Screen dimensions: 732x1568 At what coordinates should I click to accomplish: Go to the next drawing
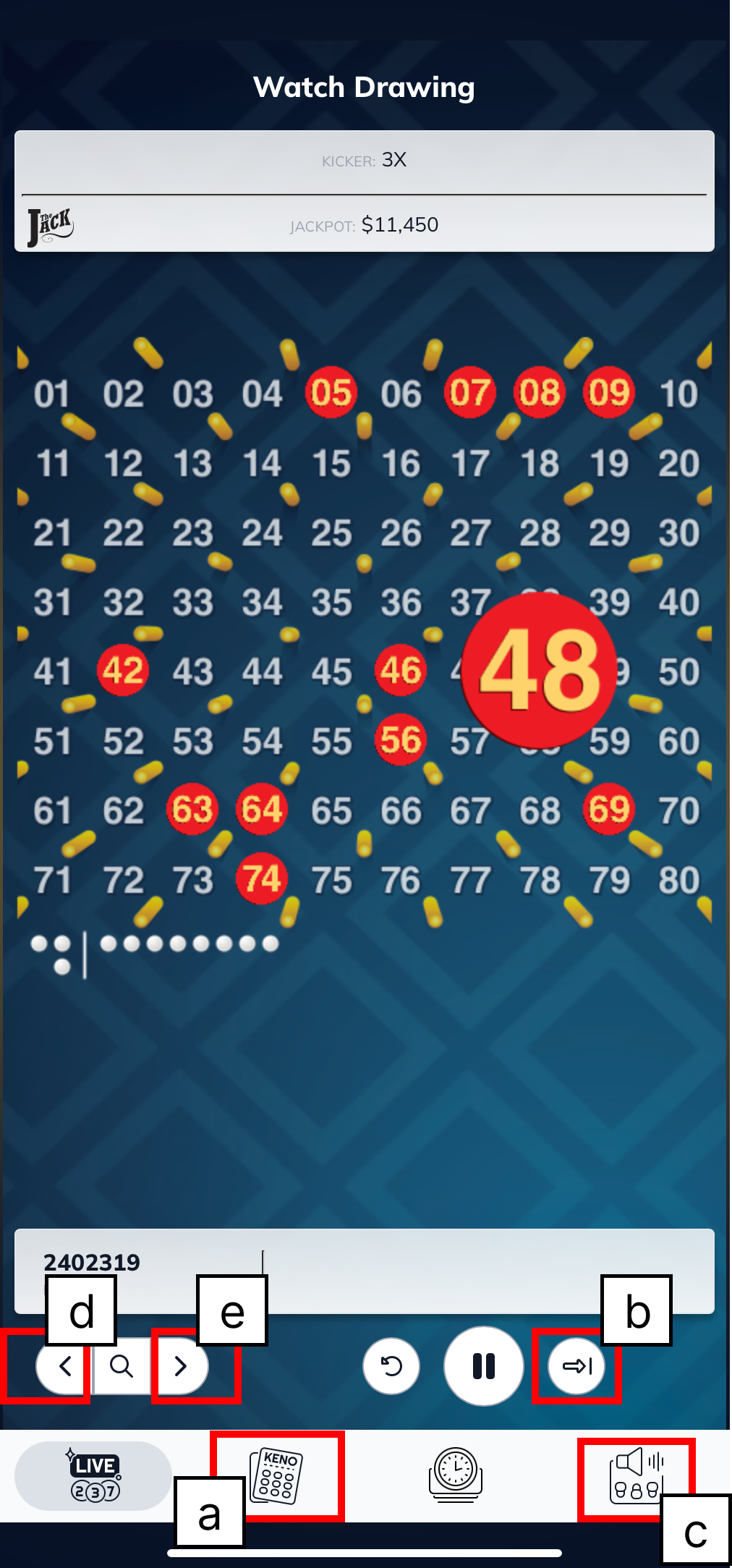181,1366
